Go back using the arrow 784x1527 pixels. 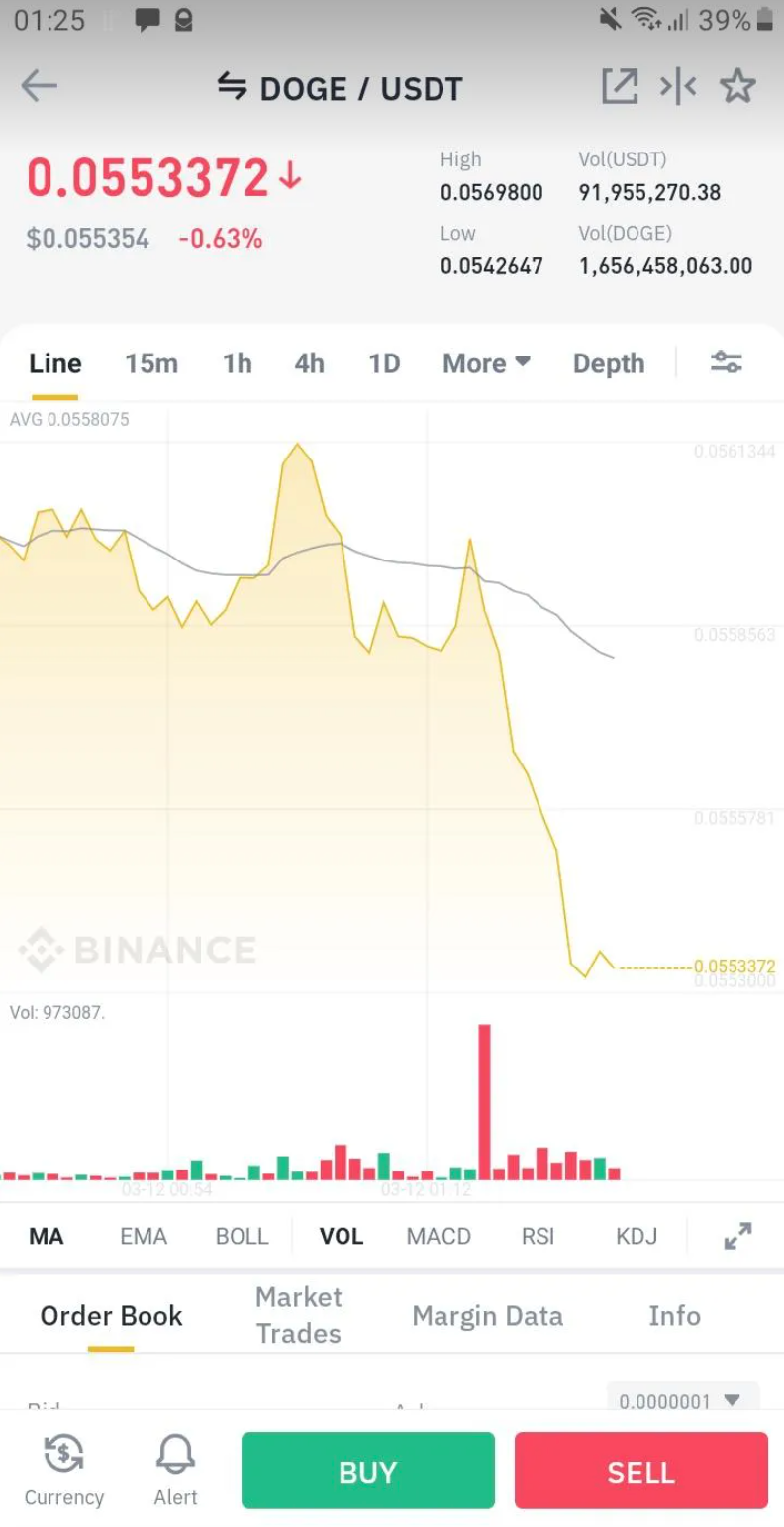[x=40, y=86]
